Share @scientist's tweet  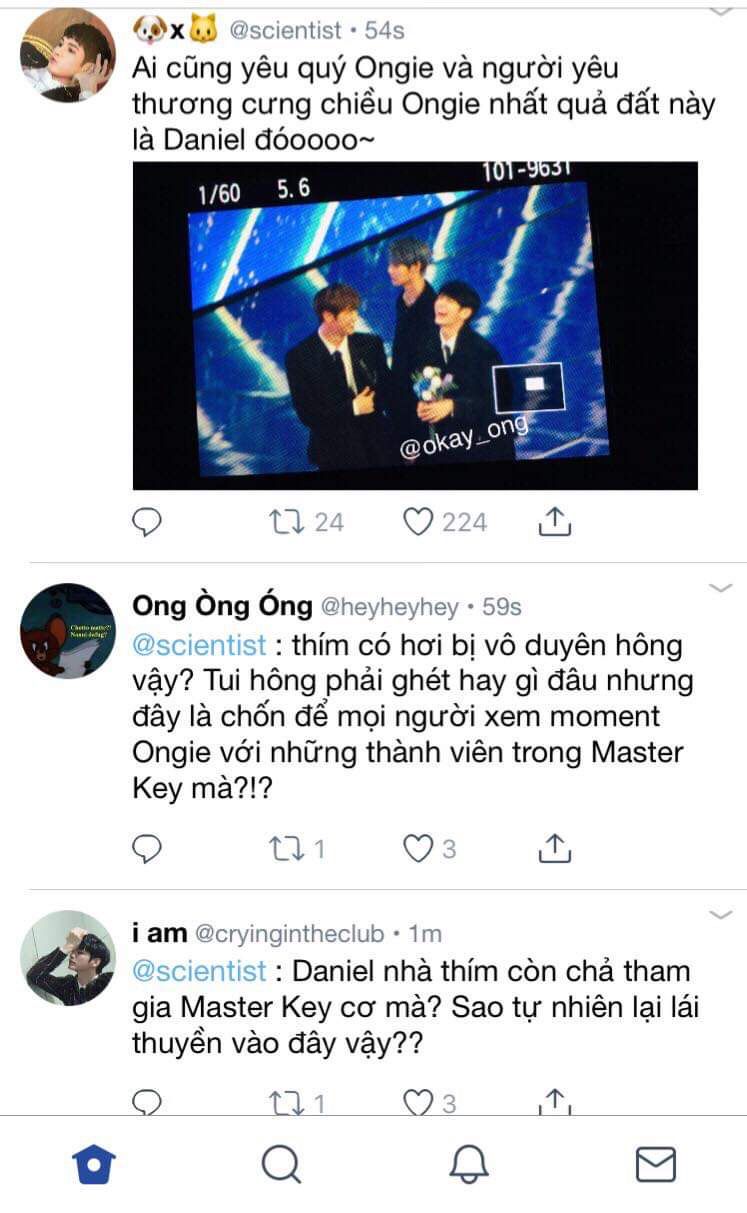(x=554, y=521)
